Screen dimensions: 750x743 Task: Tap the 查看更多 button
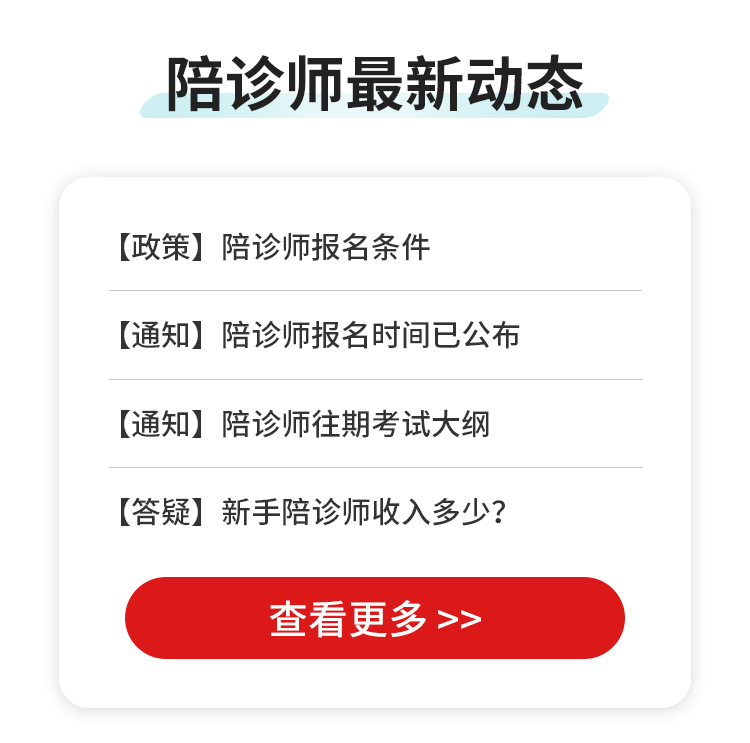coord(375,618)
